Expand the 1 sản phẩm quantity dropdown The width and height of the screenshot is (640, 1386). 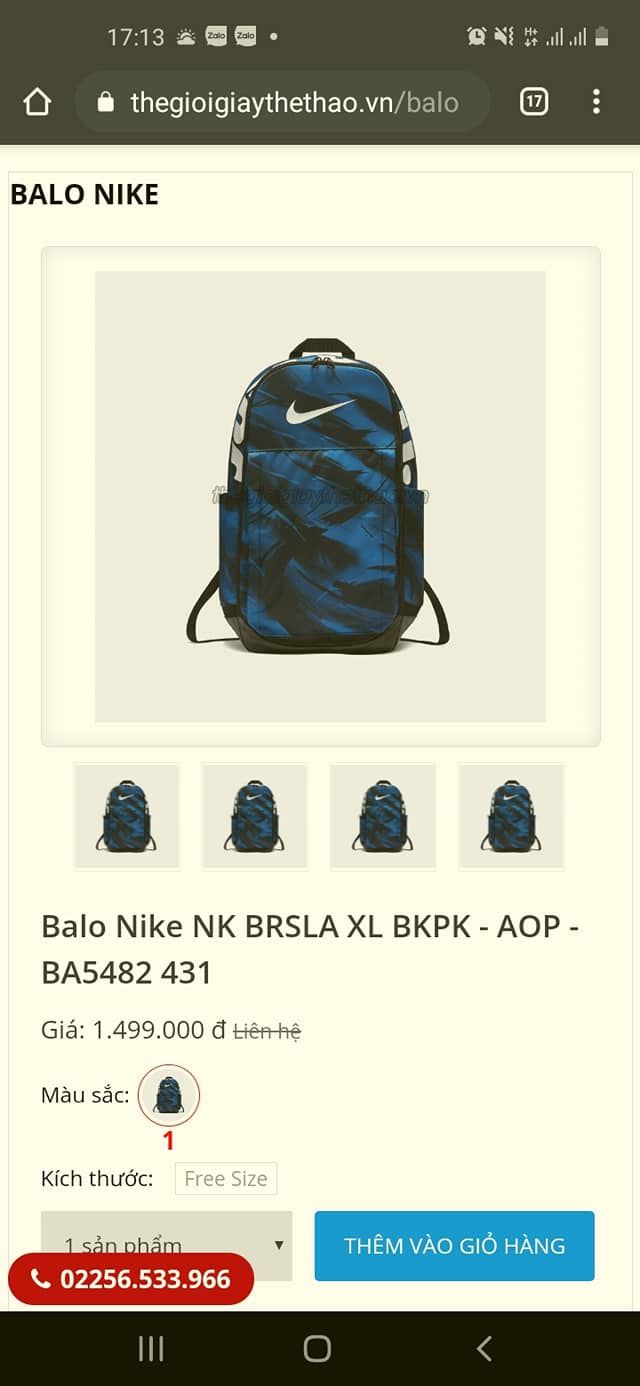click(x=167, y=1246)
